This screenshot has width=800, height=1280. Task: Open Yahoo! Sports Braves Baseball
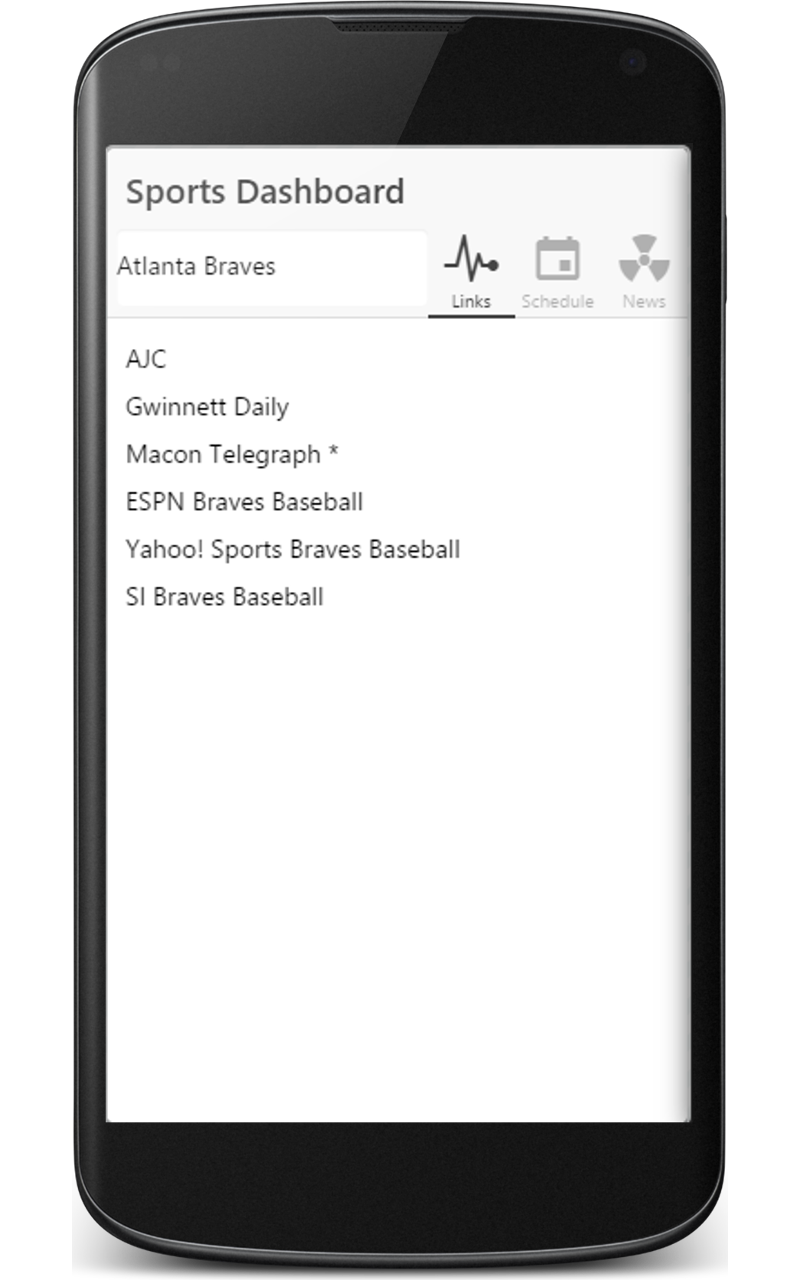click(x=292, y=549)
